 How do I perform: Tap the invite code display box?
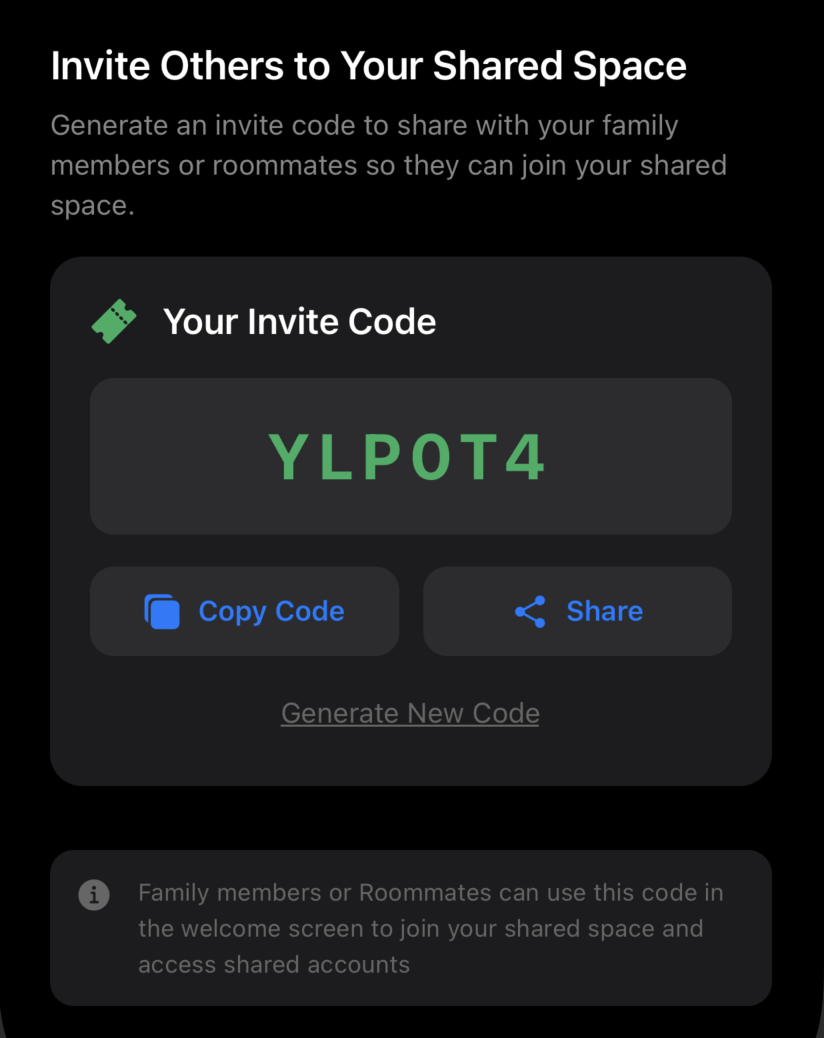410,456
